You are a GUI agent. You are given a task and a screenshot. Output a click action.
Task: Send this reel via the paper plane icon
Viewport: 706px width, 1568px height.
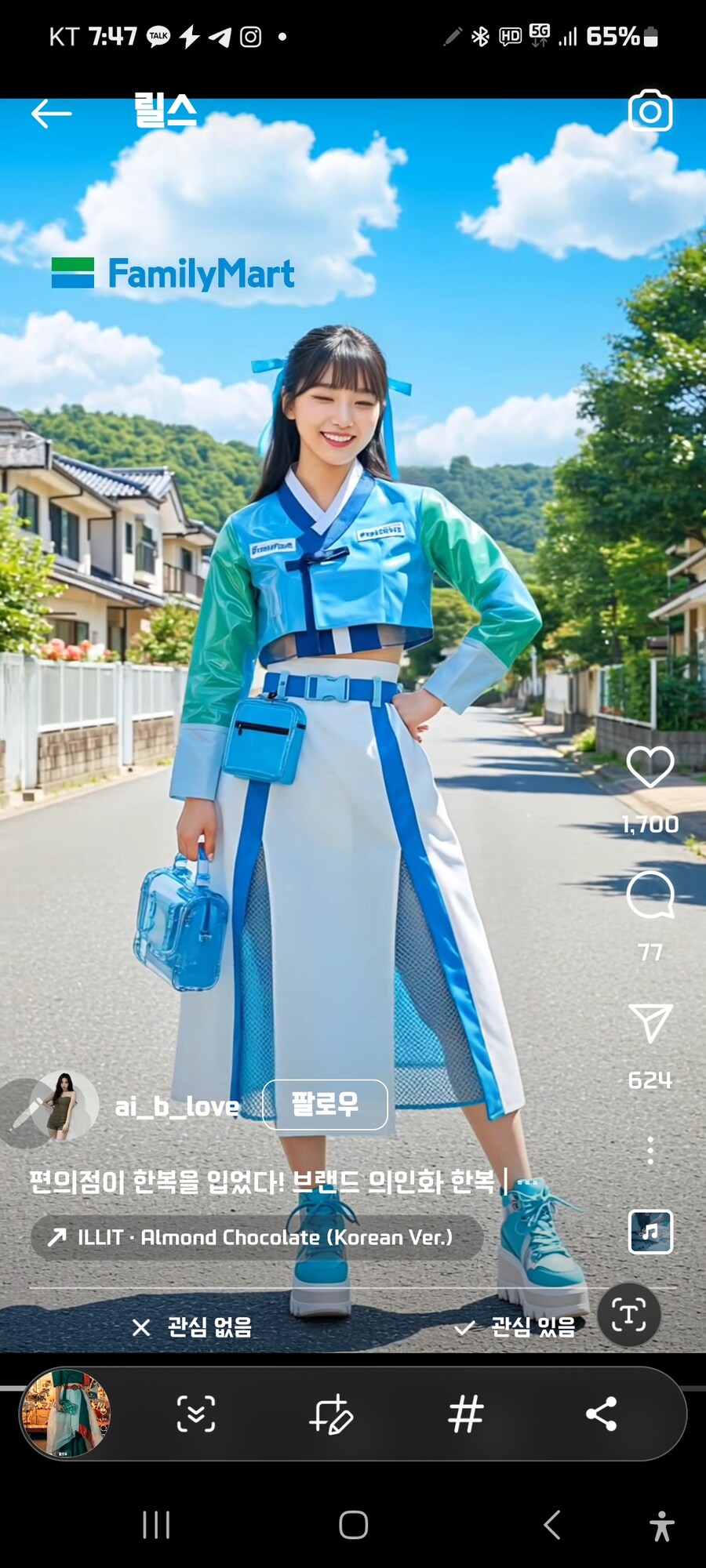(x=650, y=1022)
